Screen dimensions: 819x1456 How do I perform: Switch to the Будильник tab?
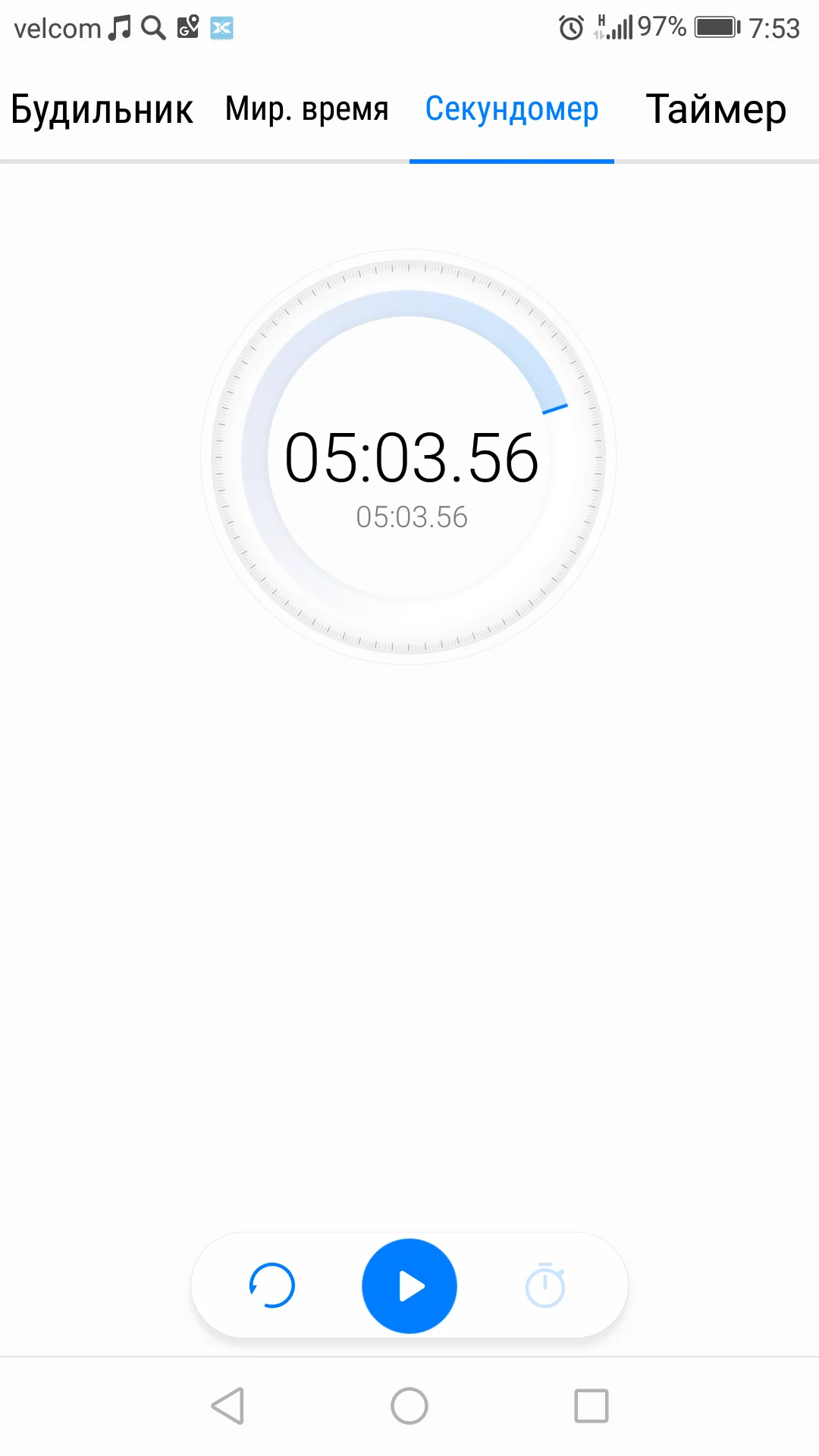pos(102,108)
